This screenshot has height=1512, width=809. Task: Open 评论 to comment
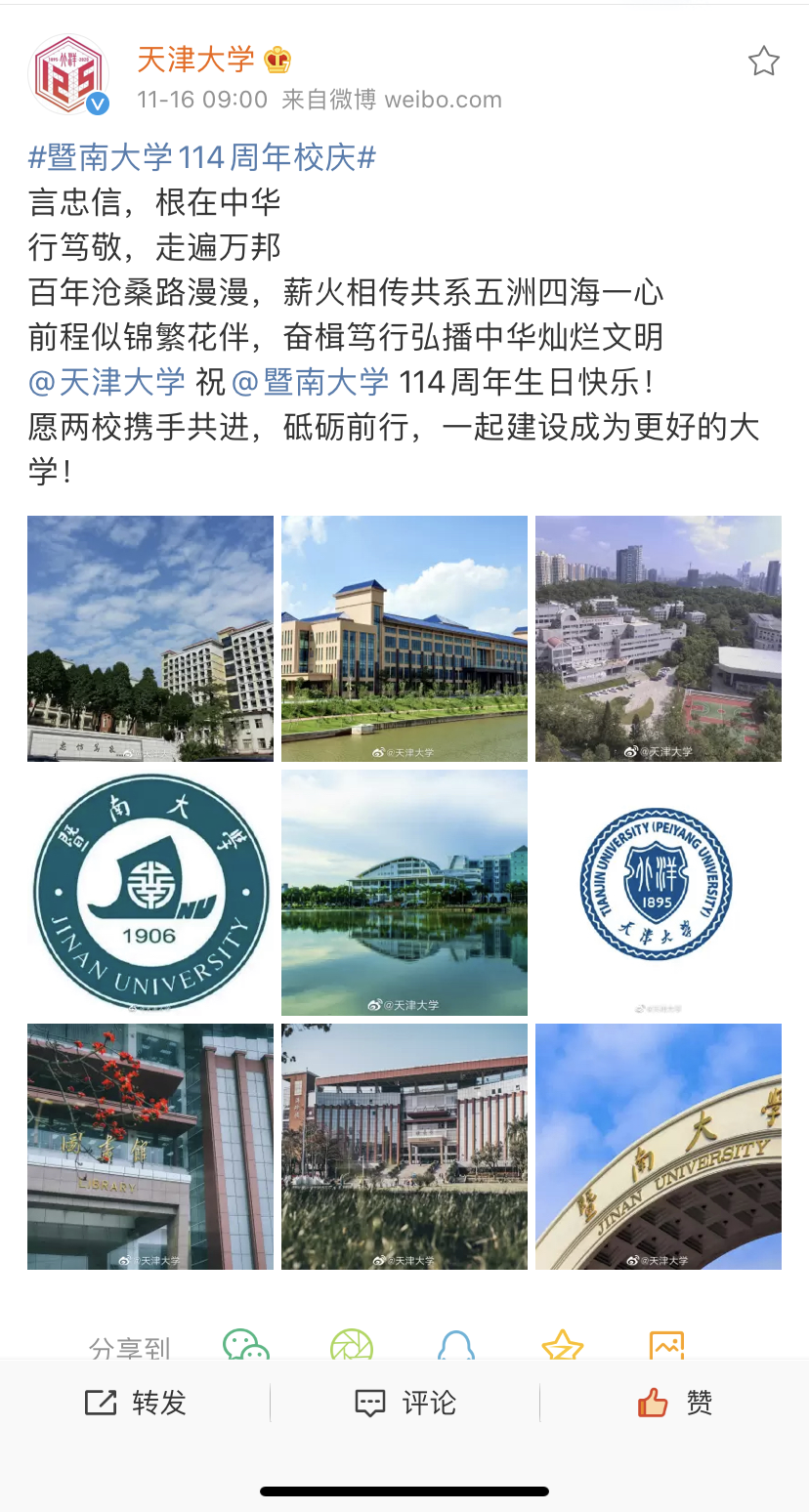(x=404, y=1404)
